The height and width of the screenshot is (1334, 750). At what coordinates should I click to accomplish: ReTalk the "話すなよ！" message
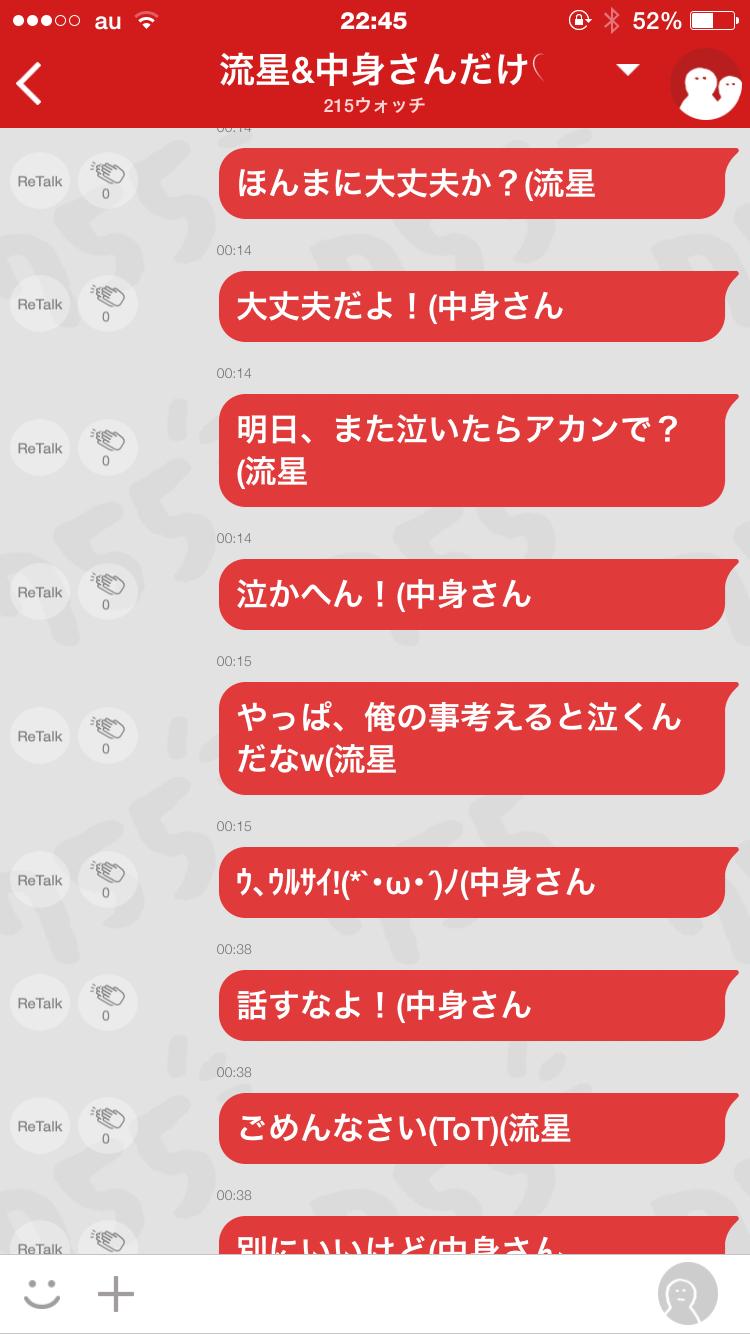point(39,1003)
